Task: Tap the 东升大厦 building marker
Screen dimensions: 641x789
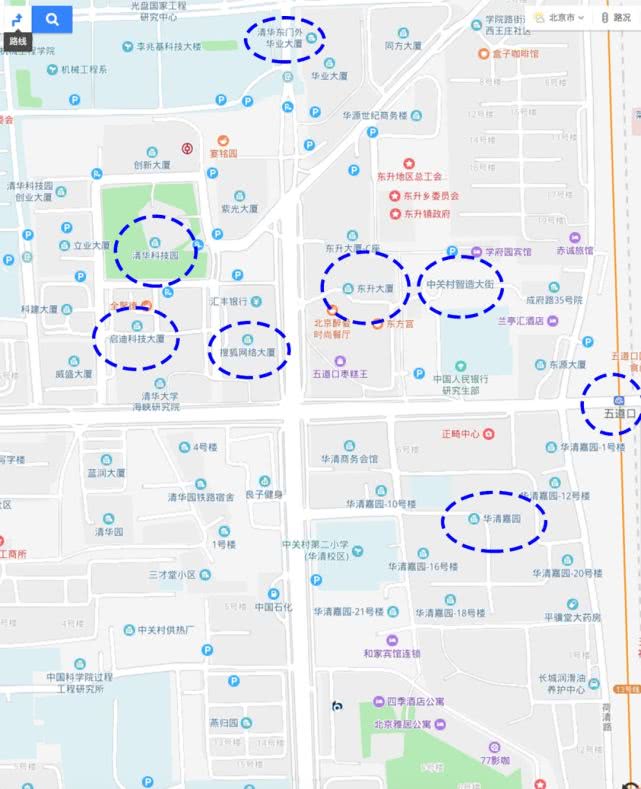Action: tap(348, 288)
